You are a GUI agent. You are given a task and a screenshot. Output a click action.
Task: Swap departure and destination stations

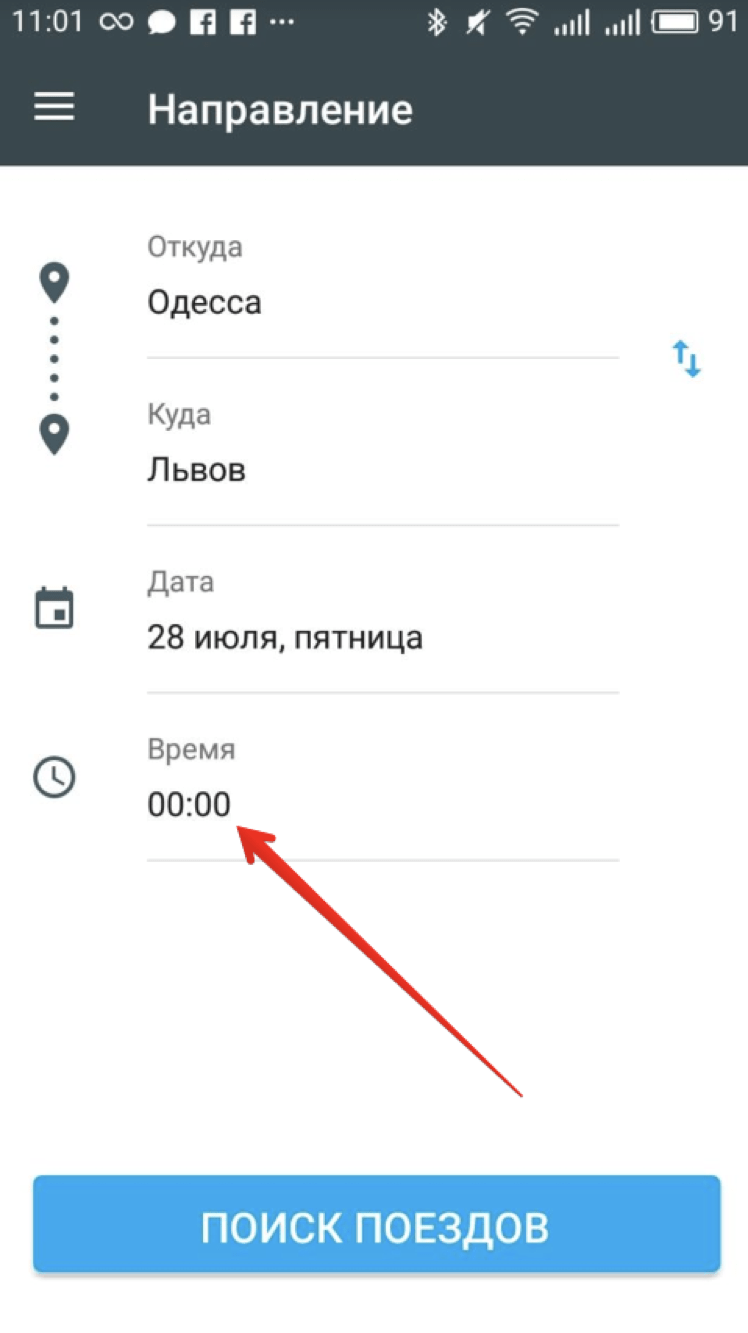686,358
